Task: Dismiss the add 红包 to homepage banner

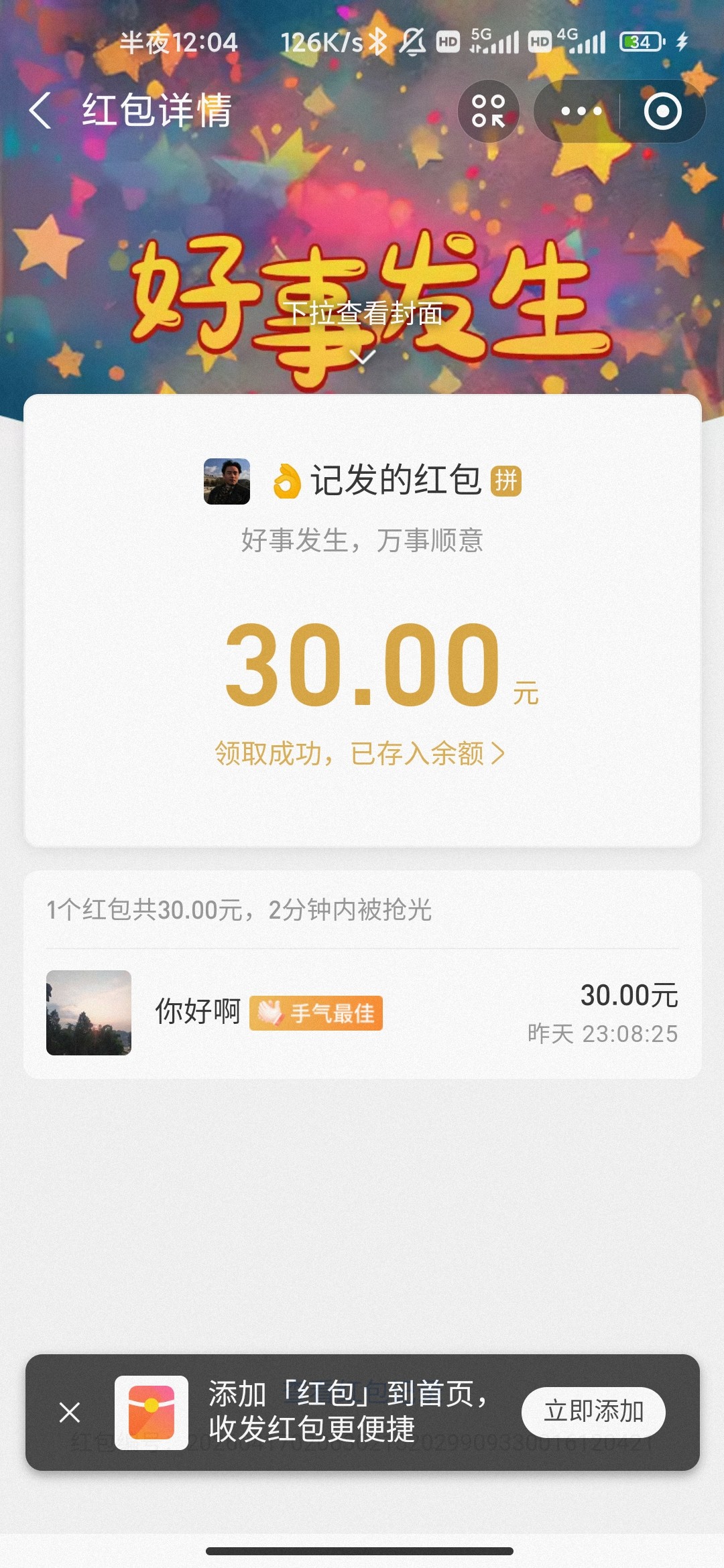Action: pos(70,1412)
